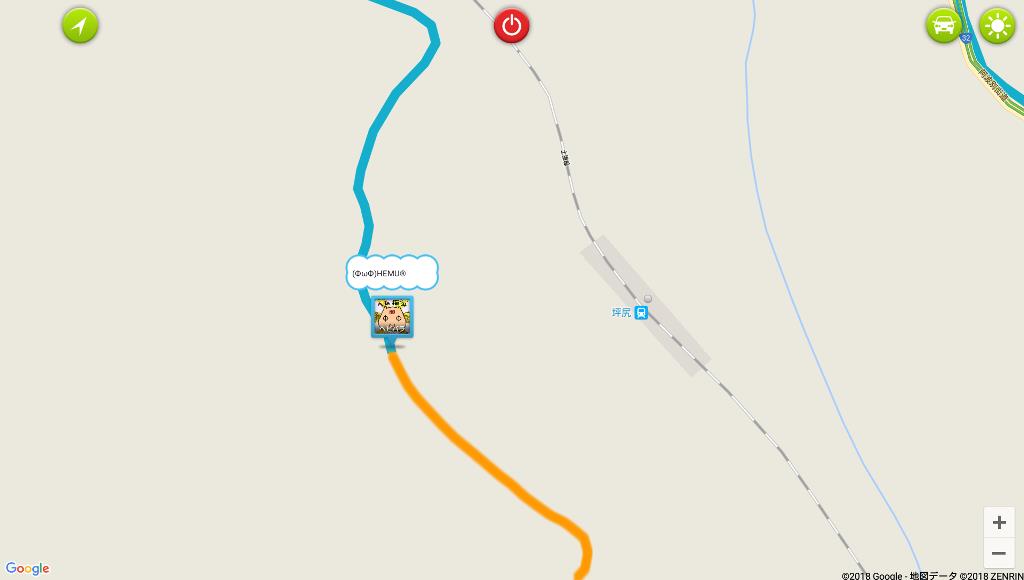The width and height of the screenshot is (1024, 580).
Task: Tap the green compass navigation icon
Action: pos(80,25)
